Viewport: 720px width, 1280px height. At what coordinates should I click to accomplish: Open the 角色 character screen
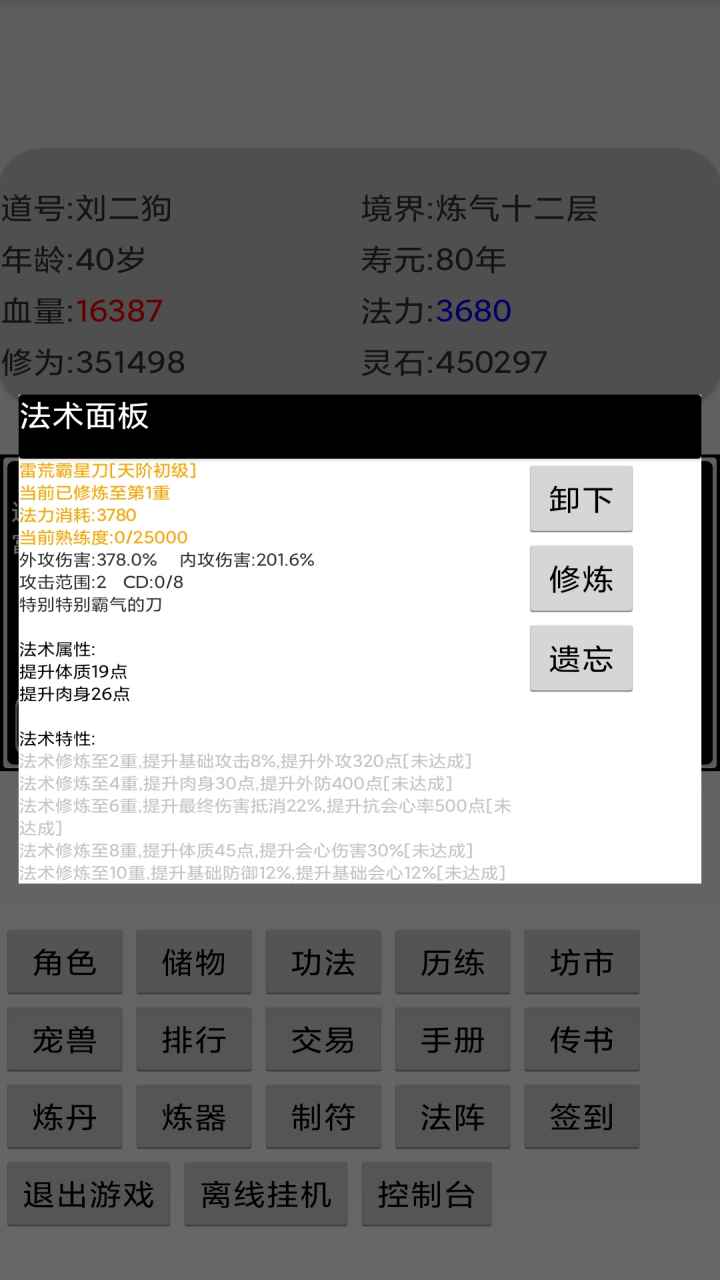[65, 962]
